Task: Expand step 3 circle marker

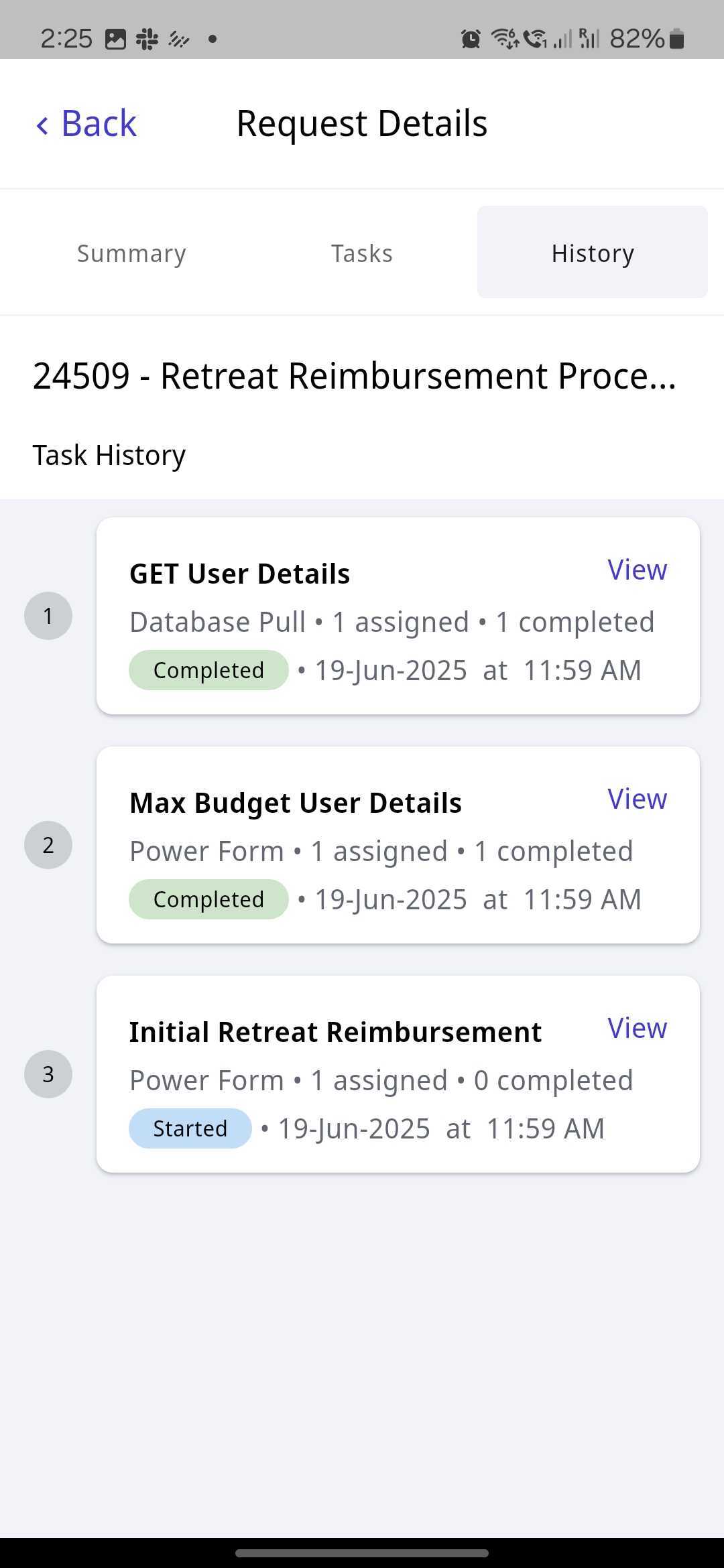Action: [x=48, y=1073]
